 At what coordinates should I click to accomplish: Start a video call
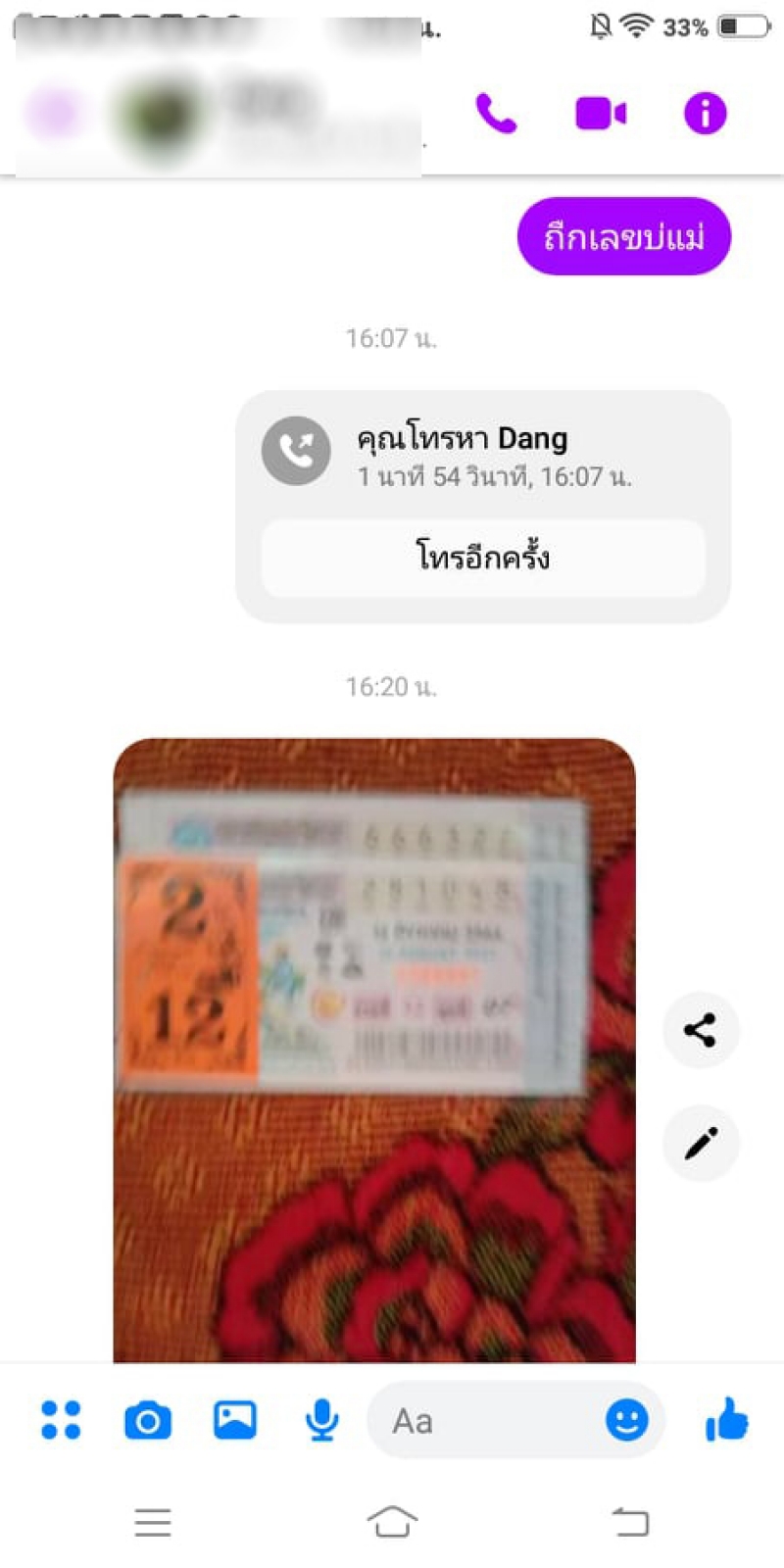(x=601, y=114)
